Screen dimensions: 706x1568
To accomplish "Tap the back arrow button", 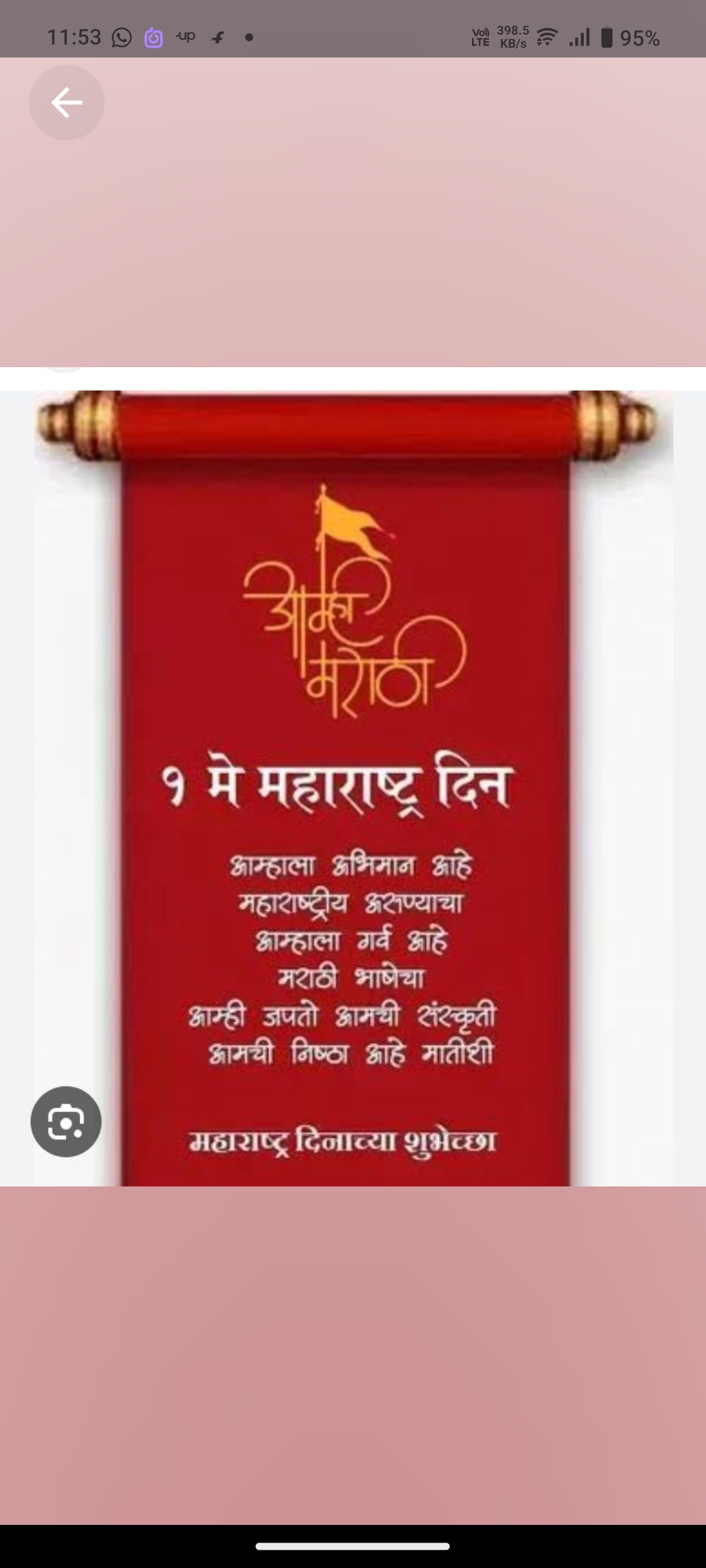I will click(67, 103).
